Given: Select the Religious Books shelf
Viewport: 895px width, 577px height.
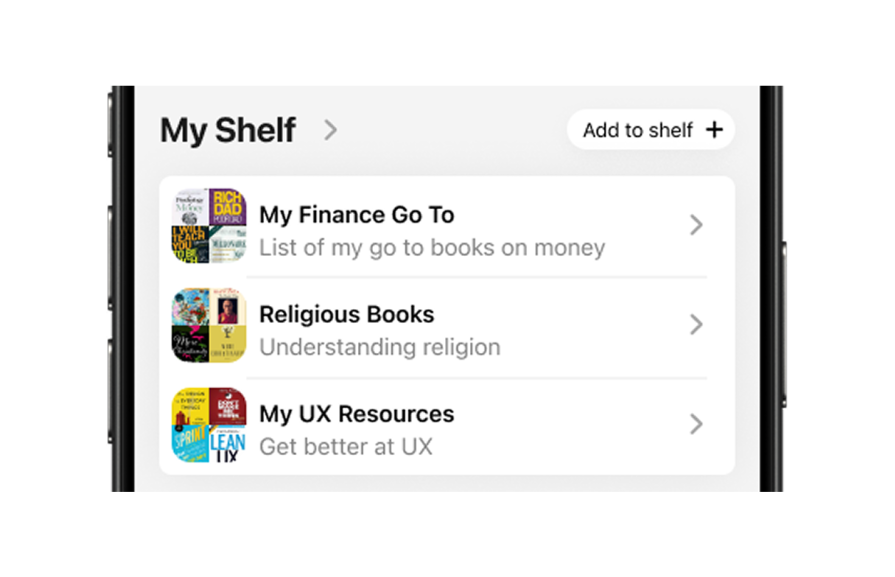Looking at the screenshot, I should pyautogui.click(x=446, y=327).
